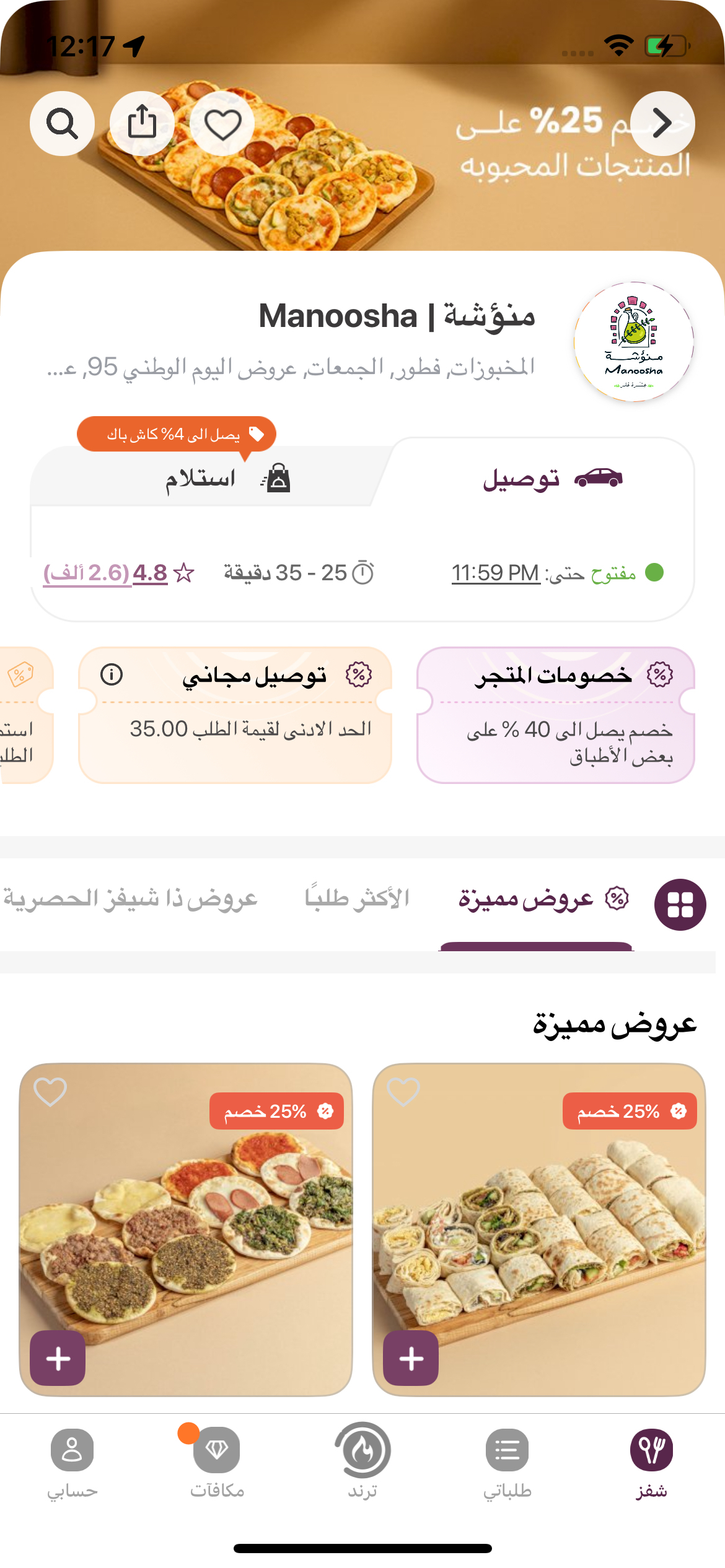Add Manoosha to favorites with the heart

tap(222, 124)
